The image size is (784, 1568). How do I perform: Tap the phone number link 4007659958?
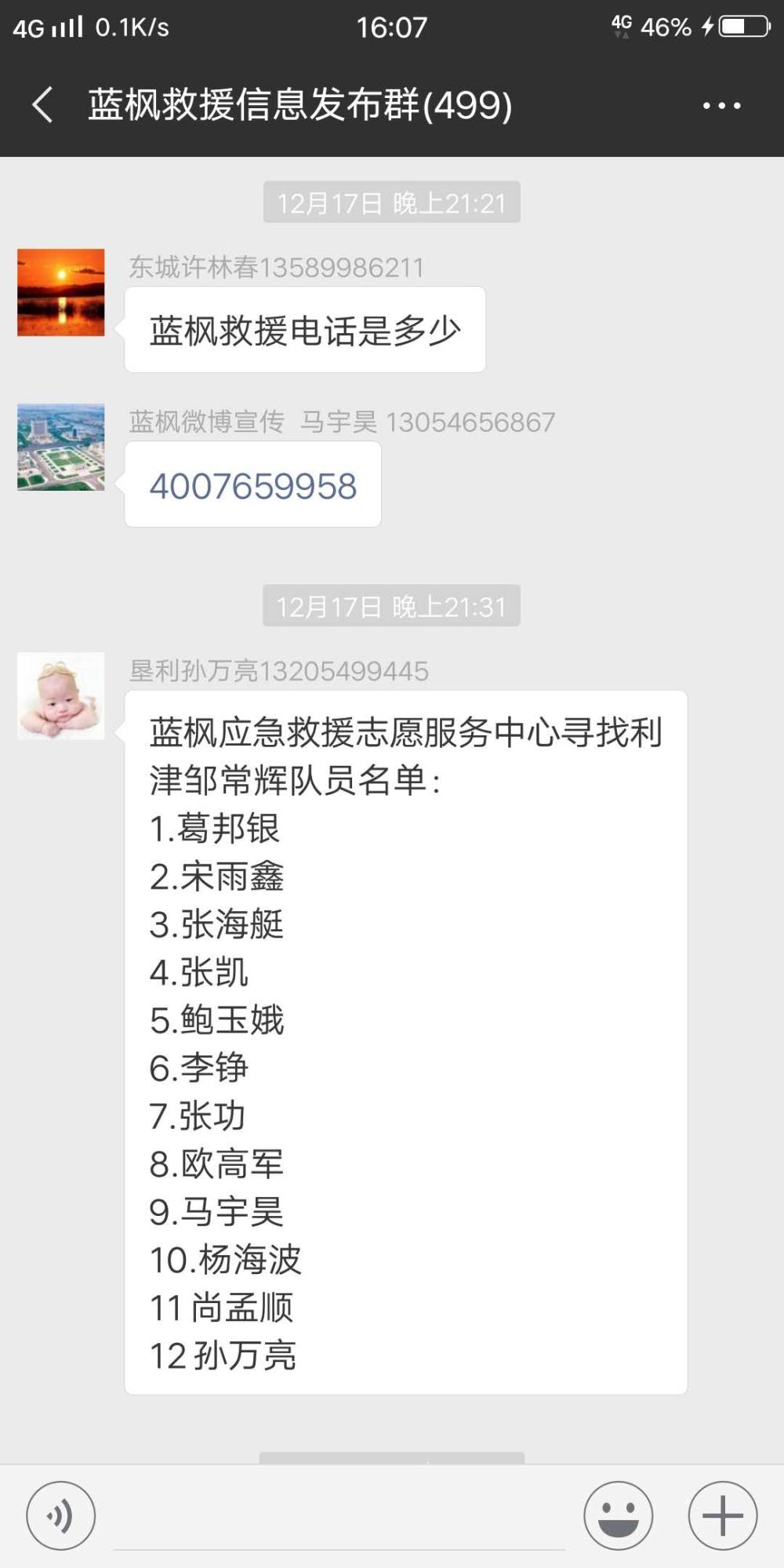(x=253, y=486)
